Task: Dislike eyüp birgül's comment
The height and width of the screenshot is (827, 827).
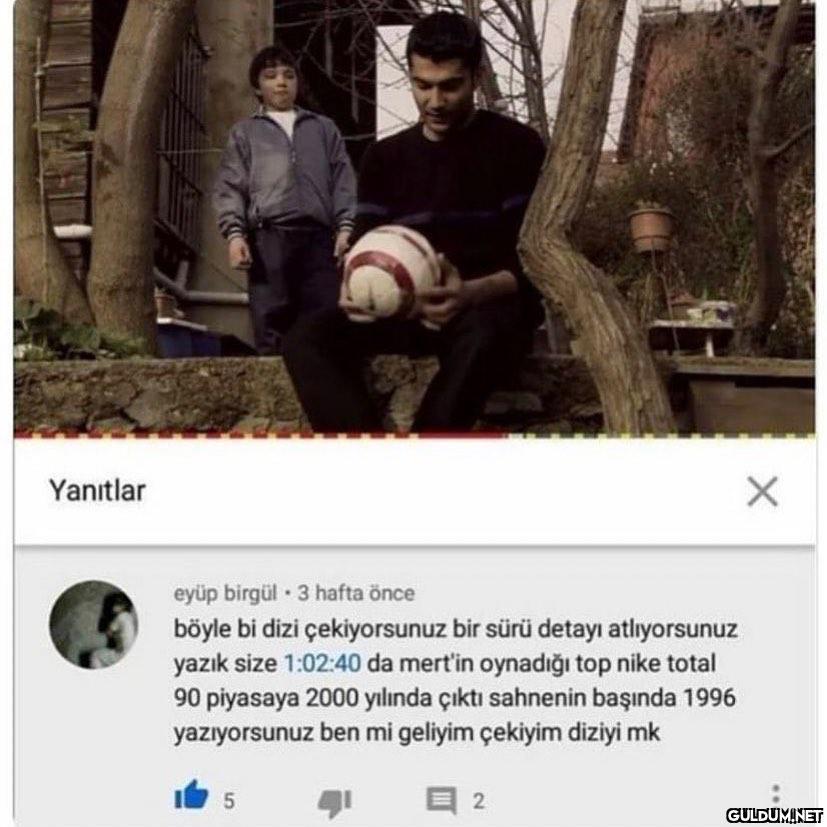Action: (333, 800)
